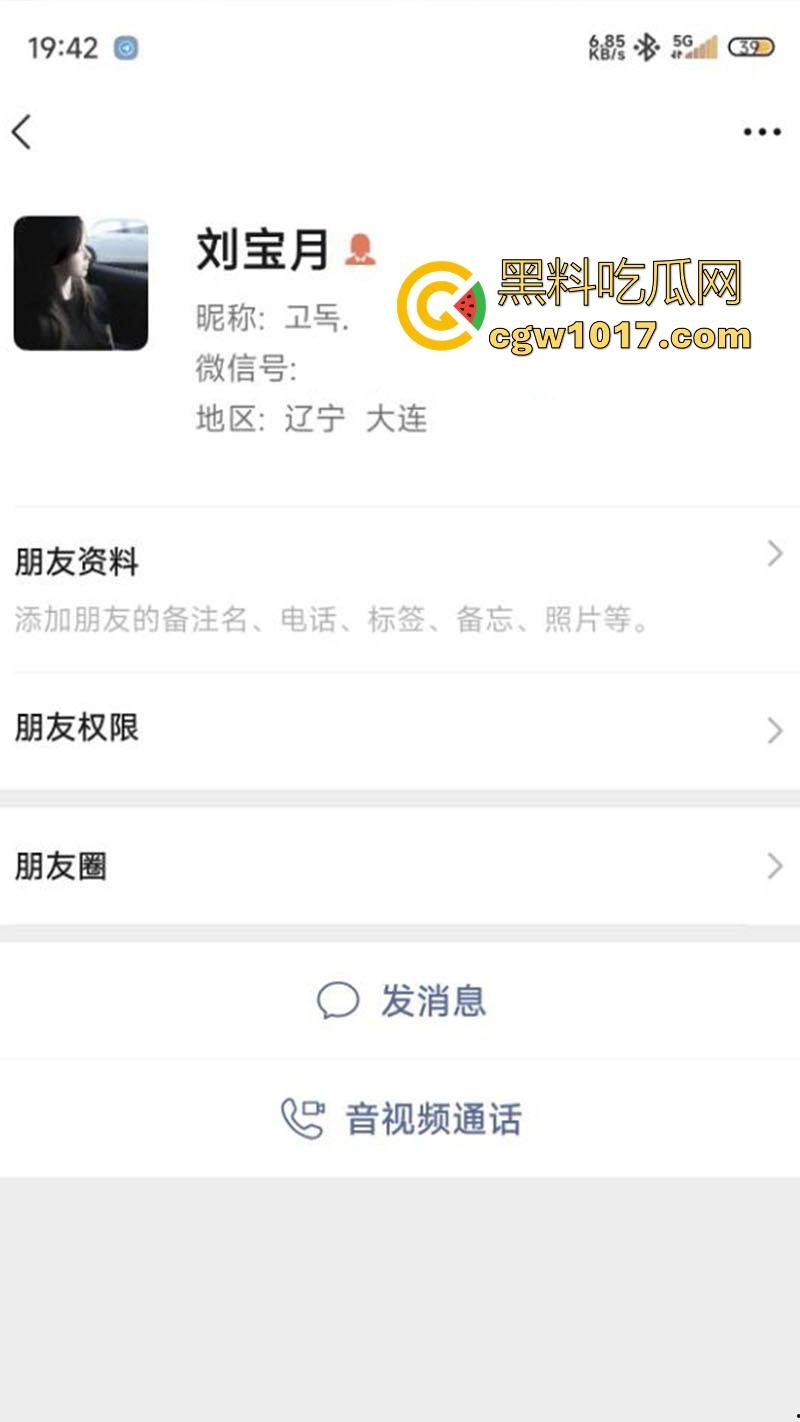Open the three-dot more options menu

[x=760, y=131]
